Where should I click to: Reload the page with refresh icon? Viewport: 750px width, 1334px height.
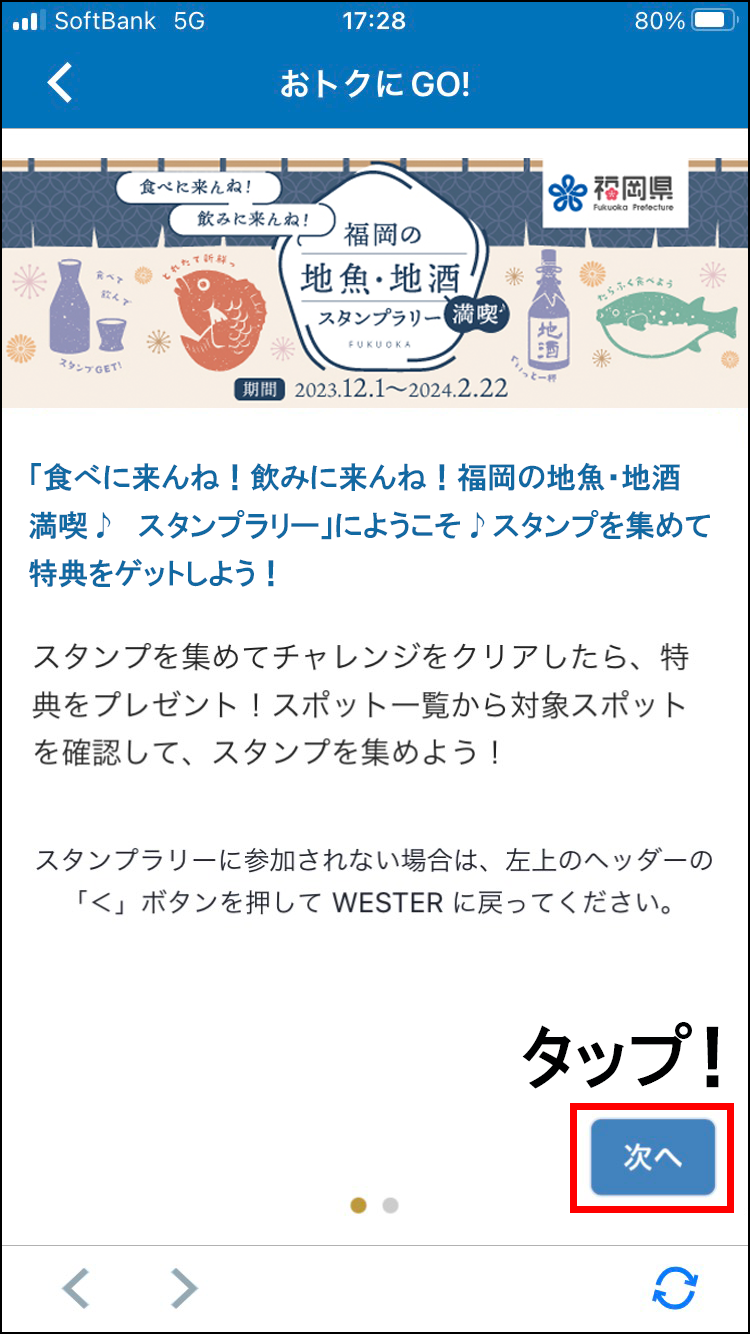(676, 1288)
